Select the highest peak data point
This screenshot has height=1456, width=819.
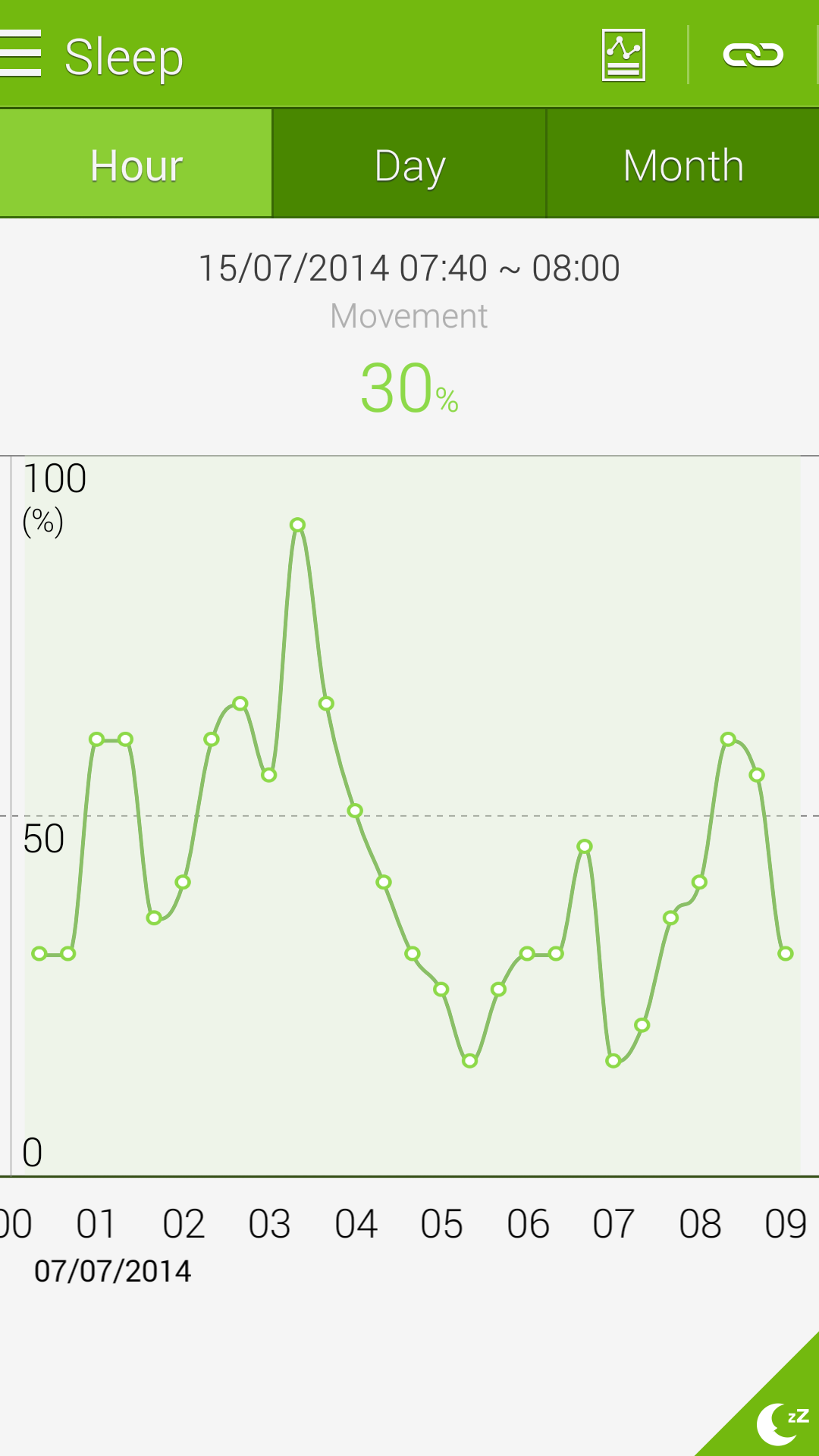pos(297,525)
